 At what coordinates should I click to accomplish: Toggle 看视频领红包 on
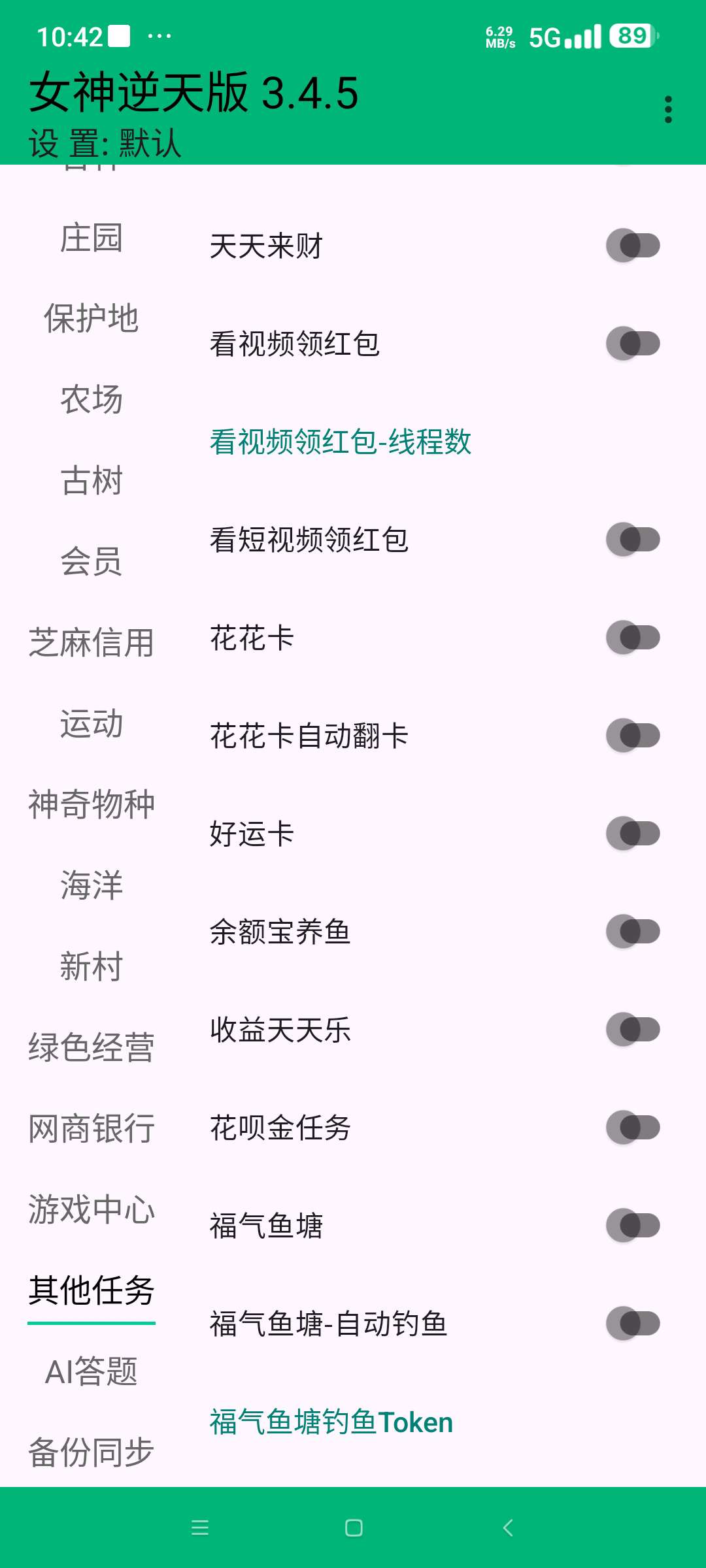tap(634, 341)
